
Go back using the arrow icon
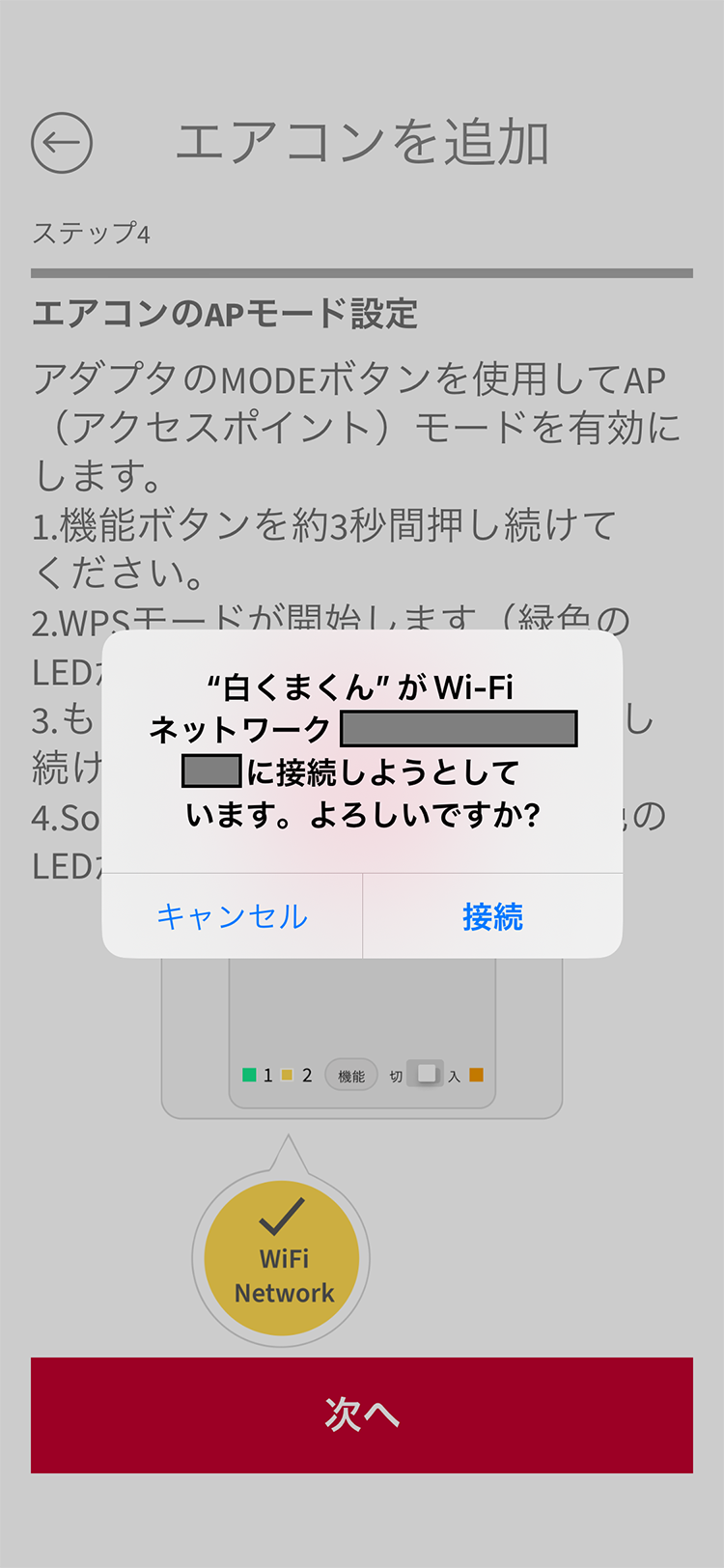[62, 143]
